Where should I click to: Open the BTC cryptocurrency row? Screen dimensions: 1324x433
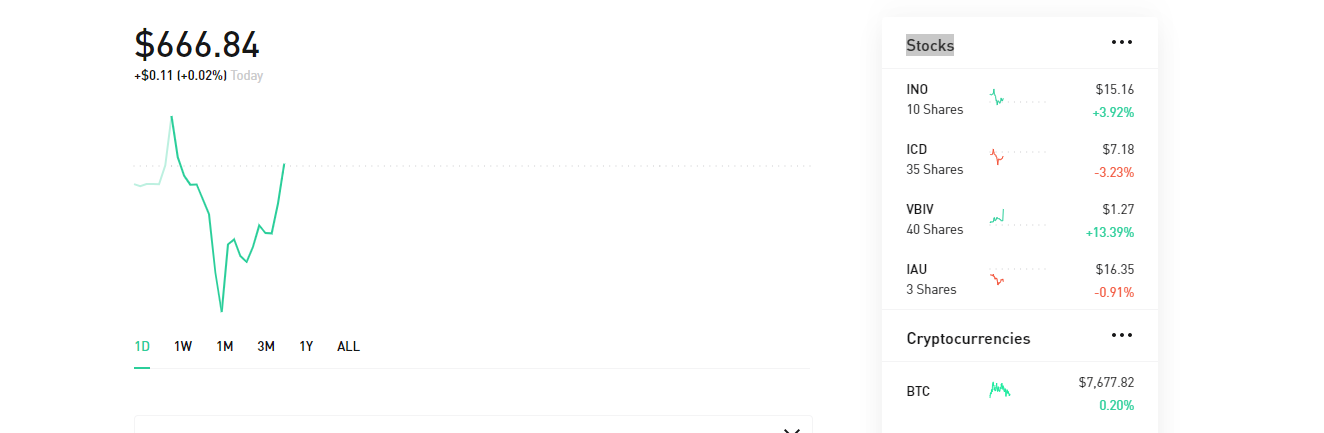[1019, 392]
